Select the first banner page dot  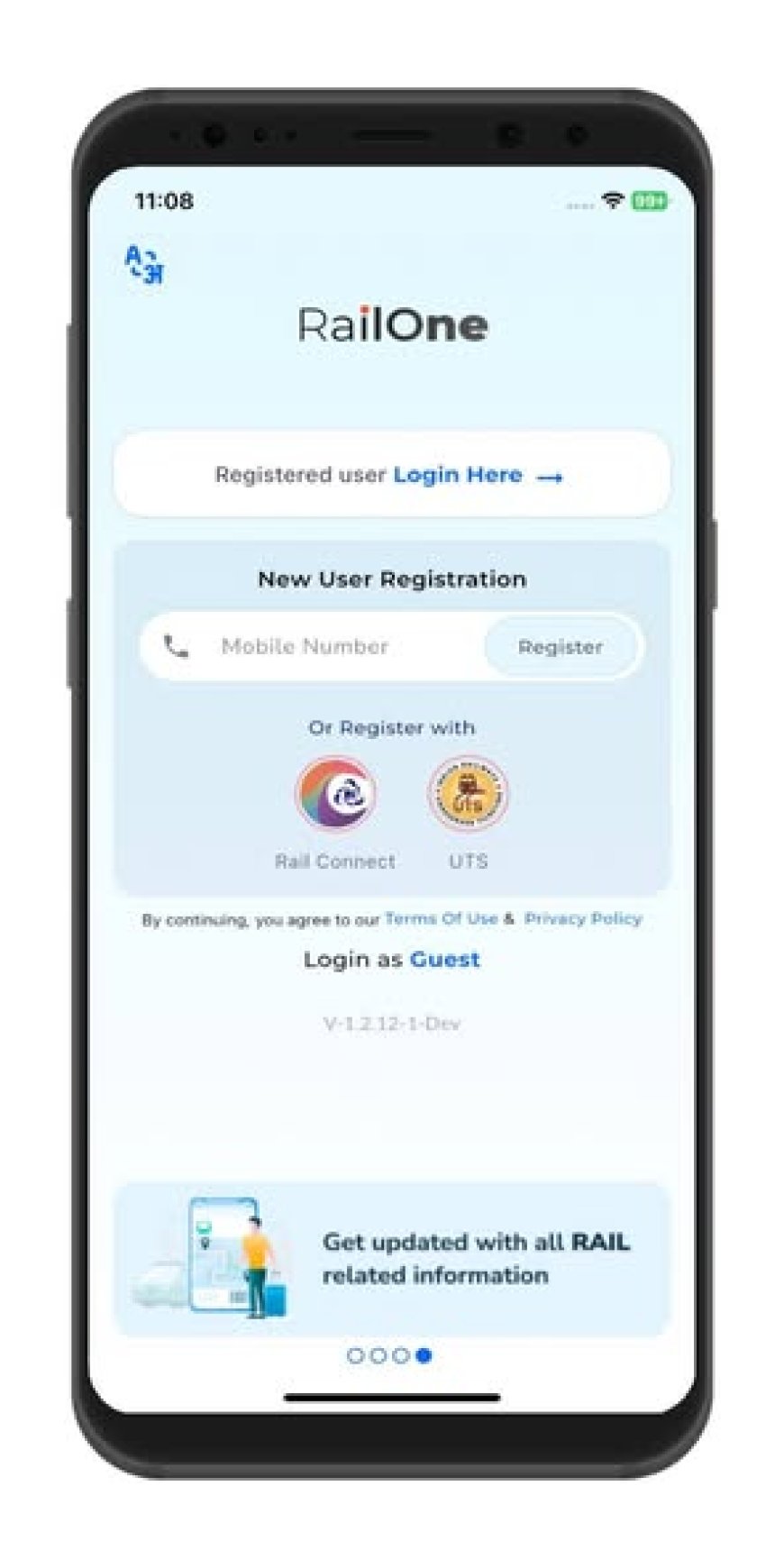[355, 1355]
